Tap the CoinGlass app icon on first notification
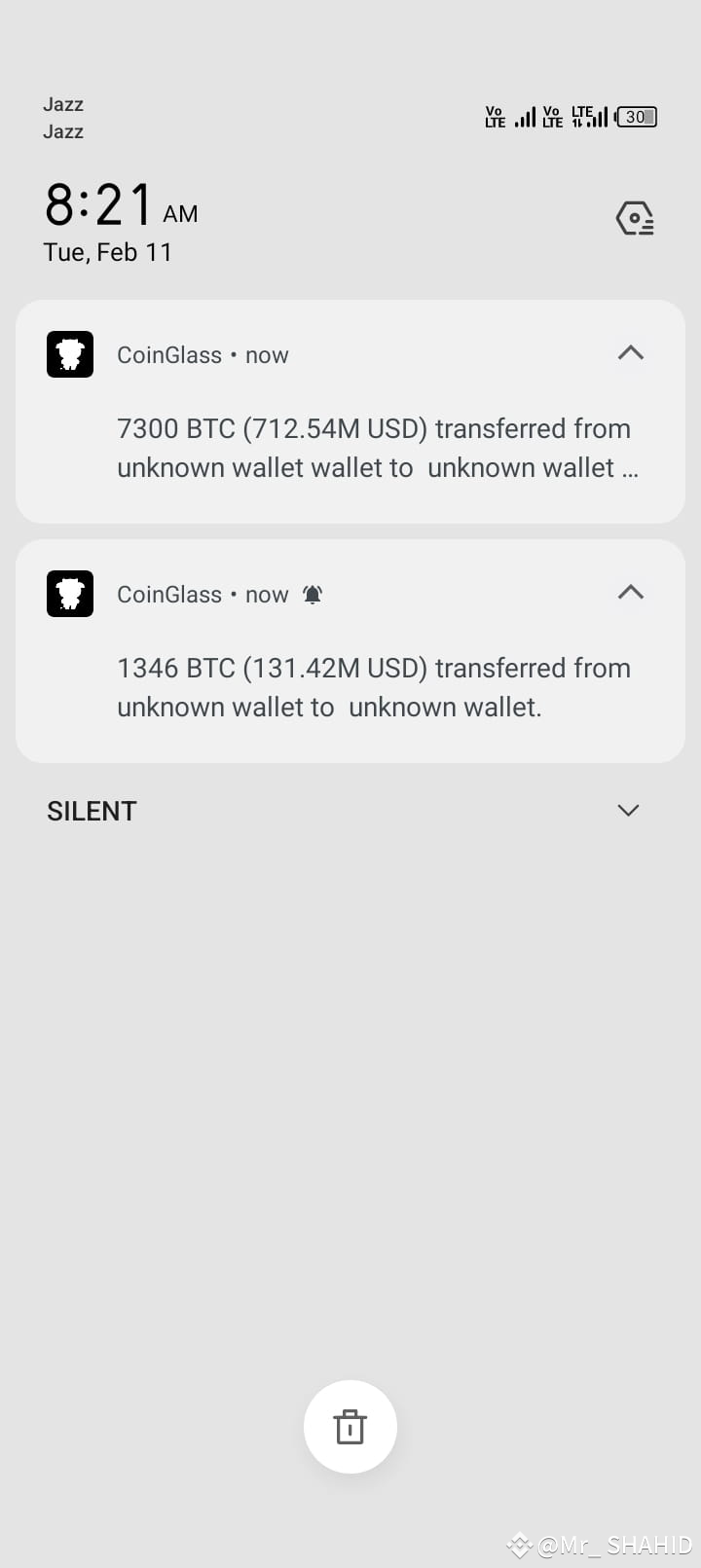 [x=69, y=354]
